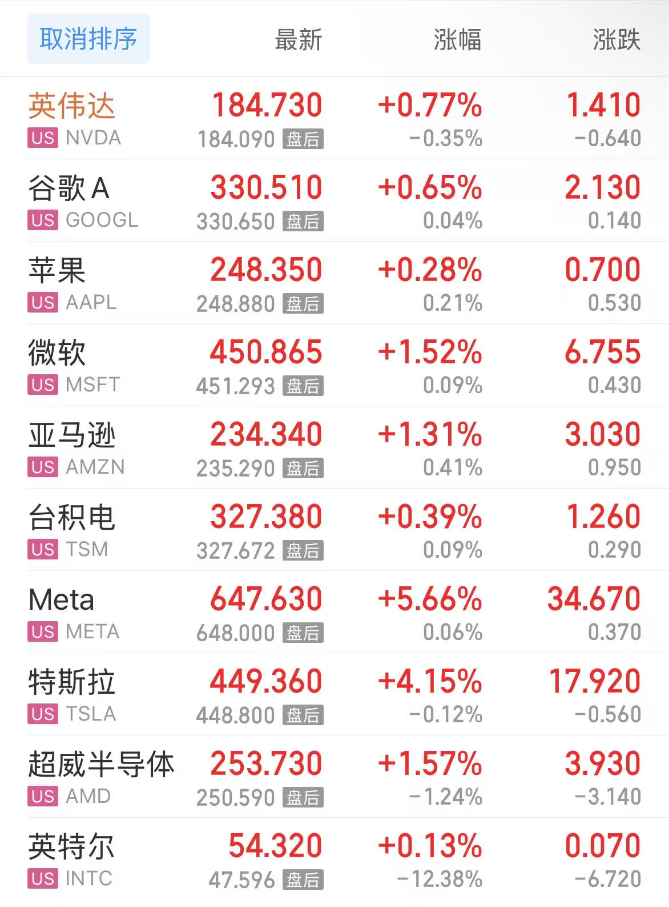This screenshot has height=907, width=669.
Task: Sort the list by 最新 column
Action: coord(298,40)
